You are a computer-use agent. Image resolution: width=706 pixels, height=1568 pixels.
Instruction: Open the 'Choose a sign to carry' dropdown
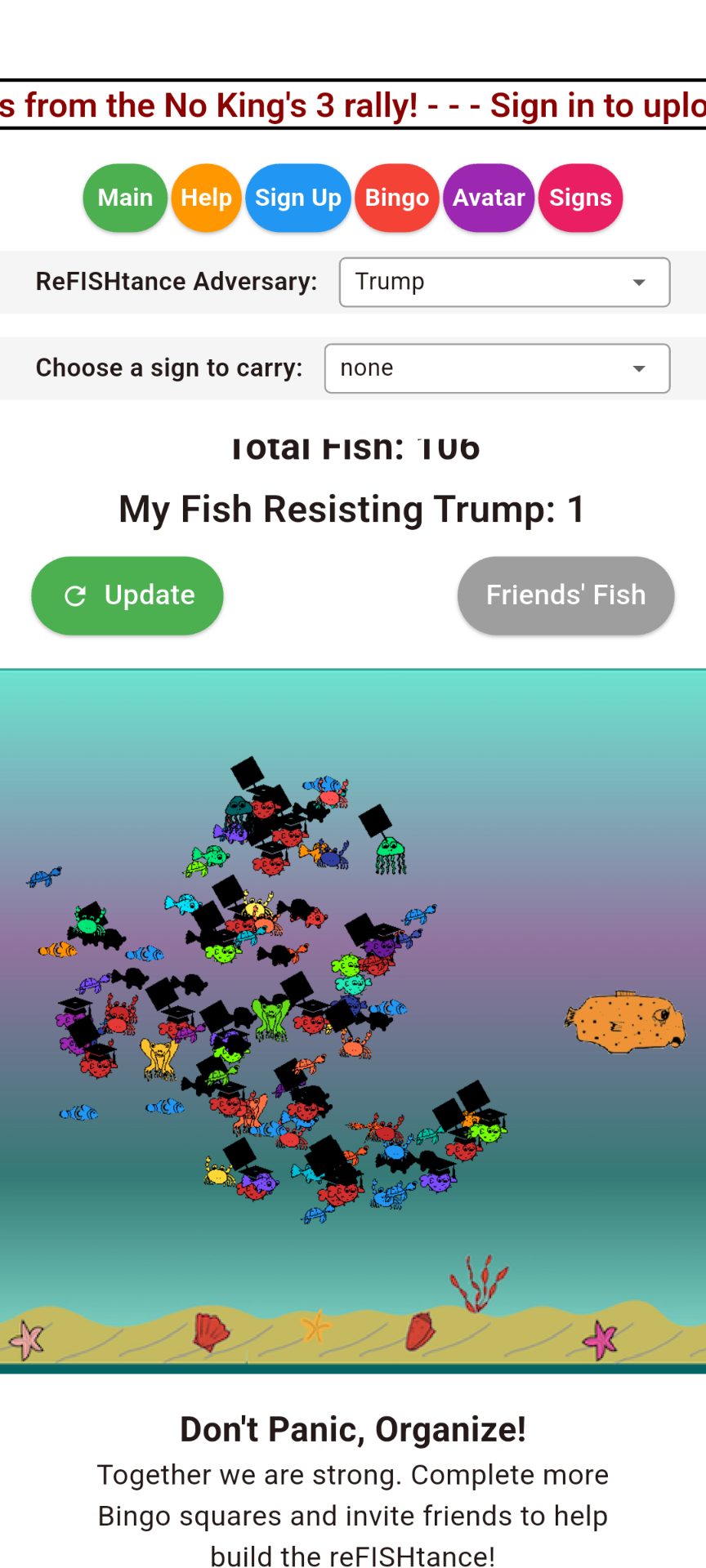(497, 368)
